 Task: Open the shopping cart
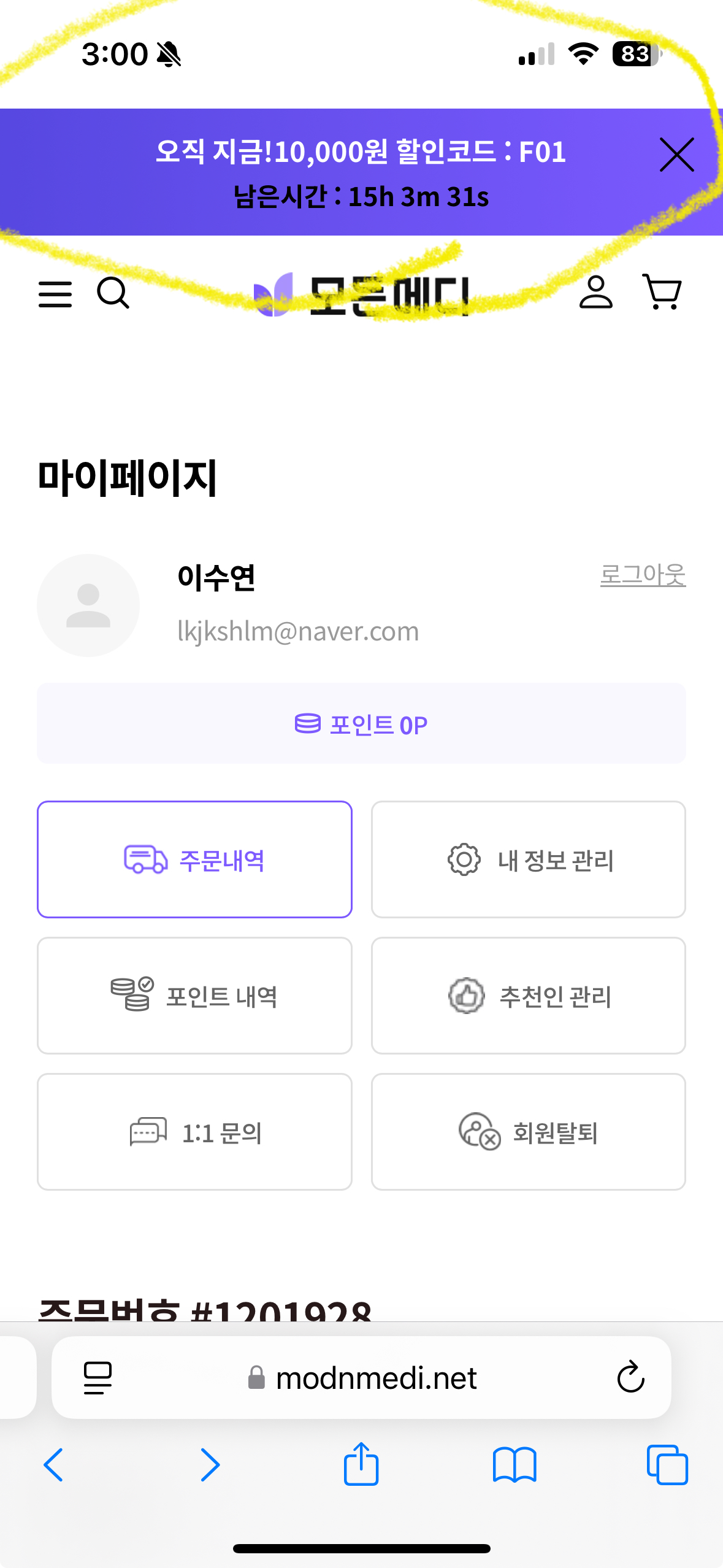pos(662,292)
